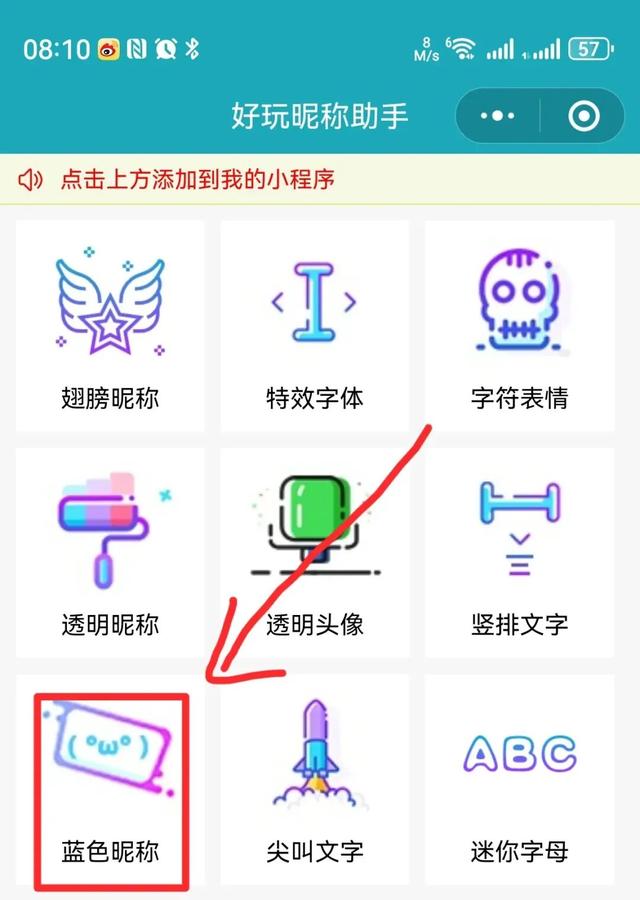Open the mini program overflow menu
The height and width of the screenshot is (900, 640).
[497, 117]
